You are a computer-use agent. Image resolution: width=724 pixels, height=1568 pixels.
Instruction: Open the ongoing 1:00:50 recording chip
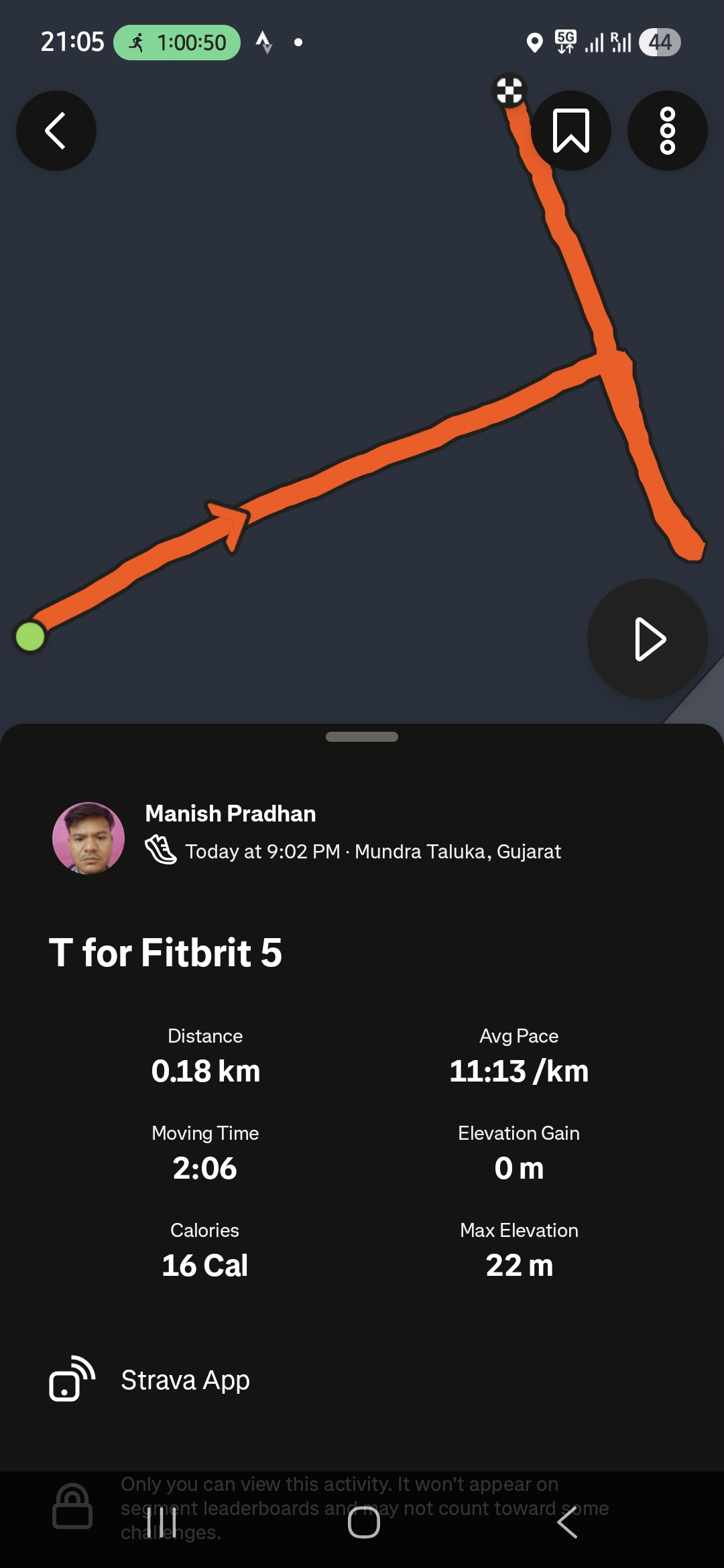point(177,43)
